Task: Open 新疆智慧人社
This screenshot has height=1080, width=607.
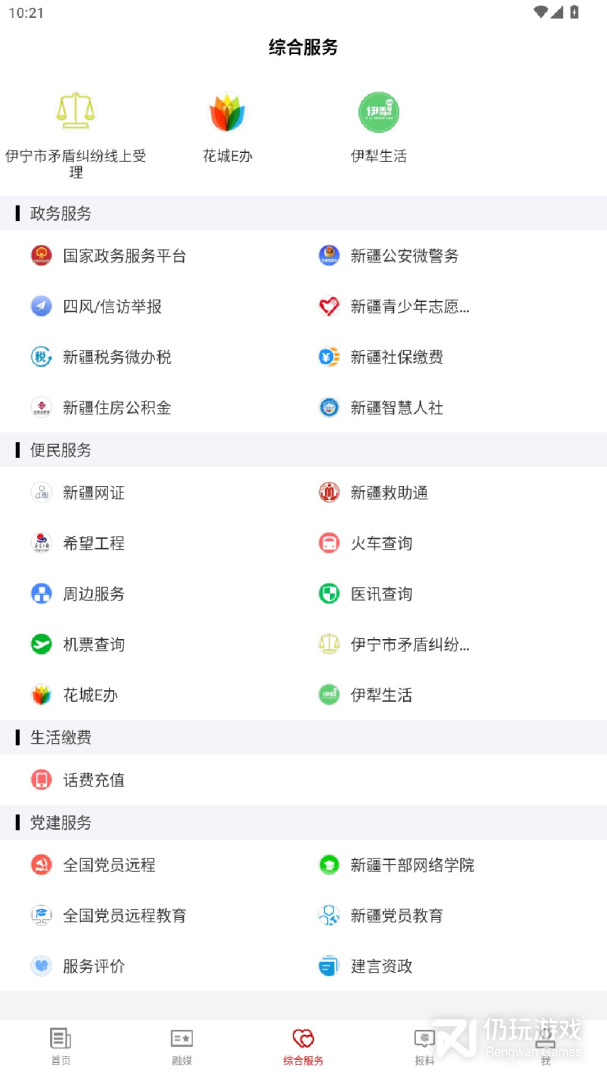Action: click(x=396, y=408)
